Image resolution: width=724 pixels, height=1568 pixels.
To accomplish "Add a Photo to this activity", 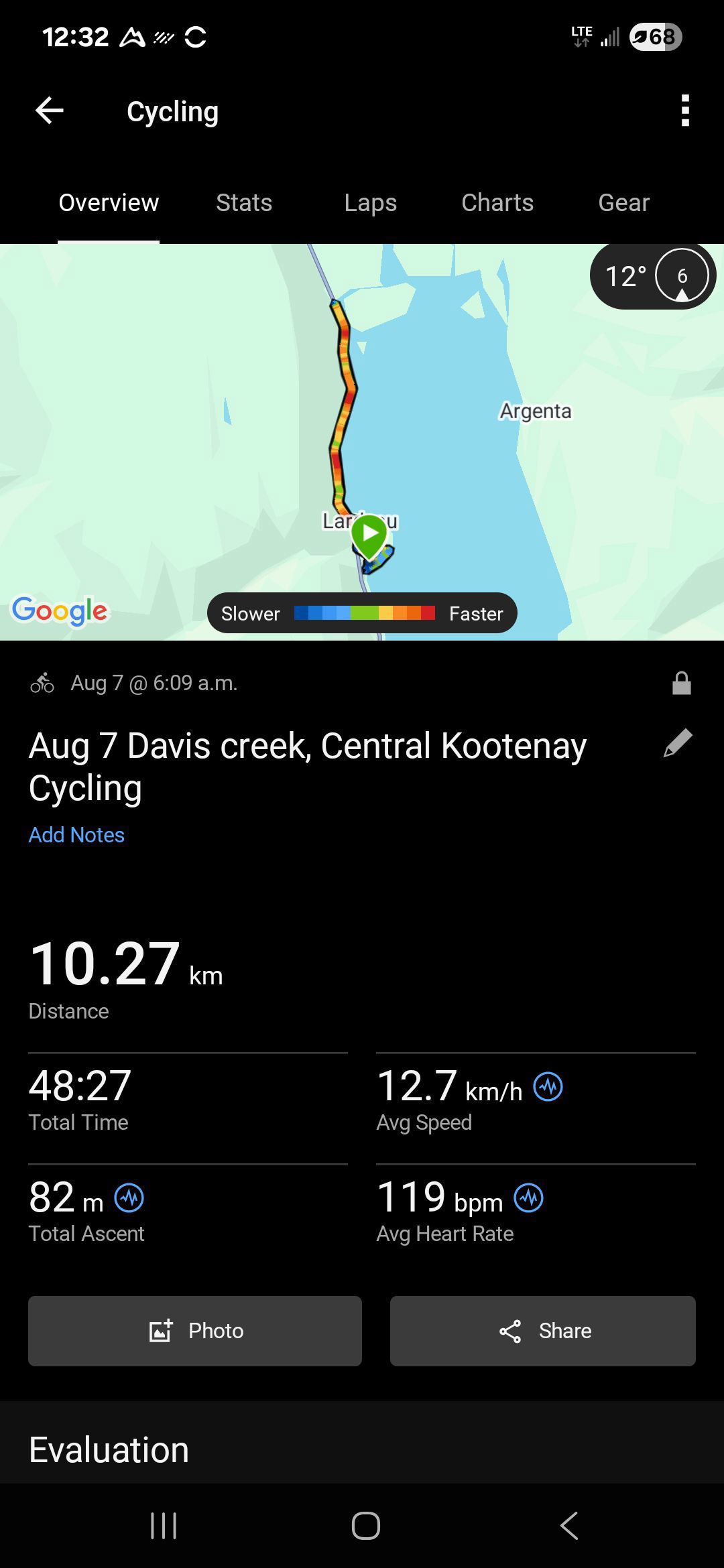I will point(195,1331).
